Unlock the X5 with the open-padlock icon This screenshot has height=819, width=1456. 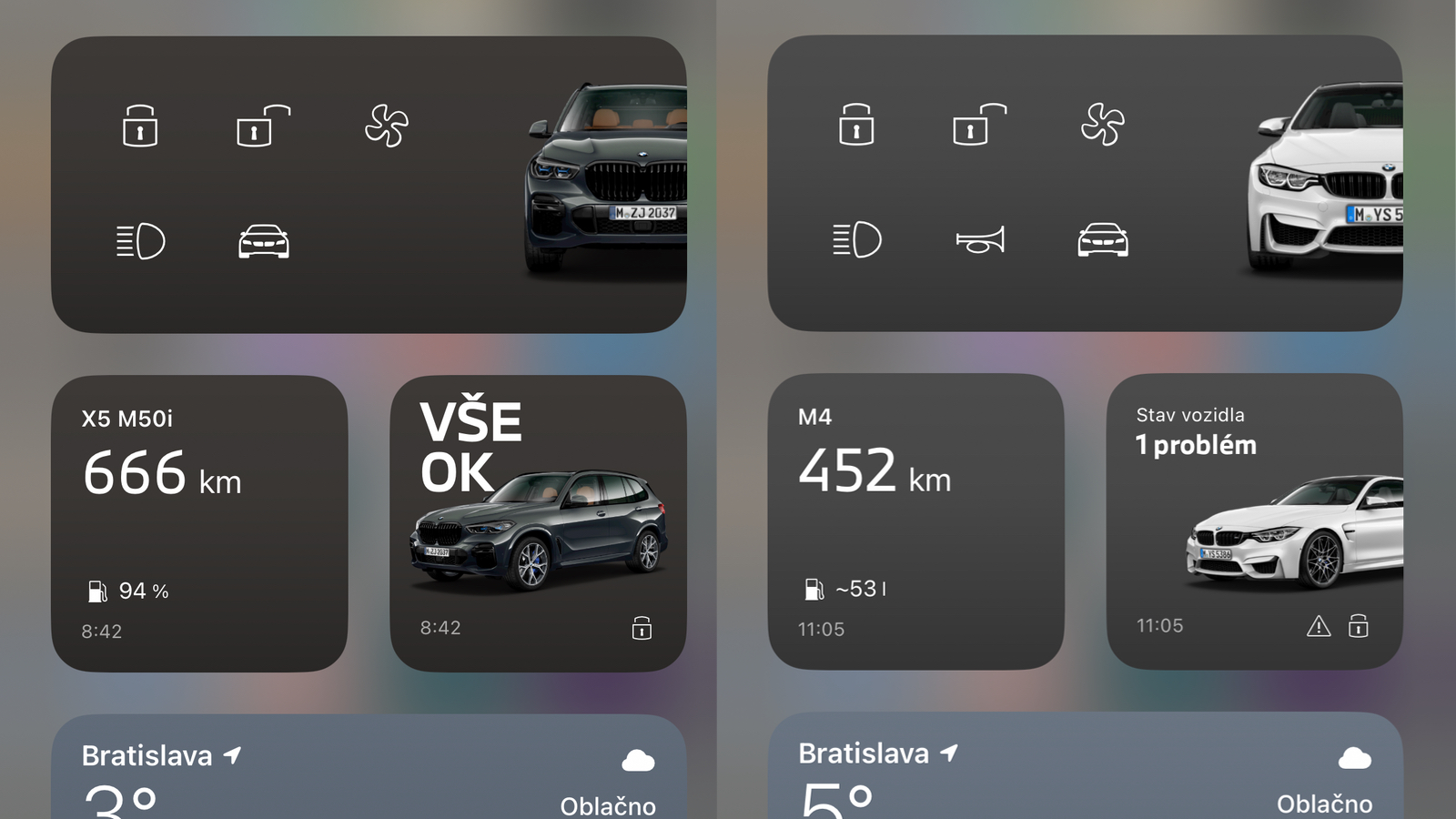262,126
